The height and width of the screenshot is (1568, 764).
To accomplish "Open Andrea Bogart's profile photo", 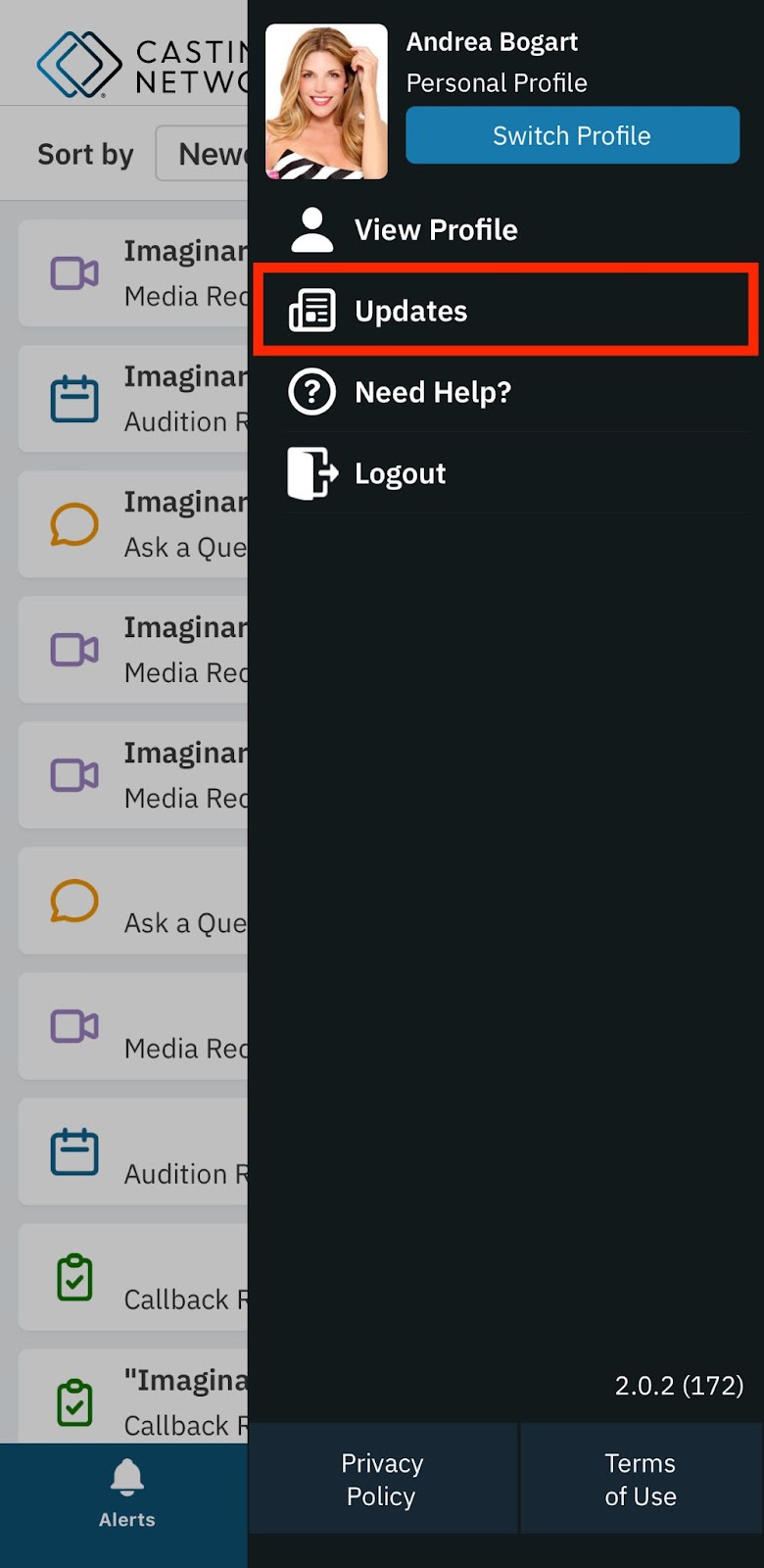I will (x=326, y=102).
